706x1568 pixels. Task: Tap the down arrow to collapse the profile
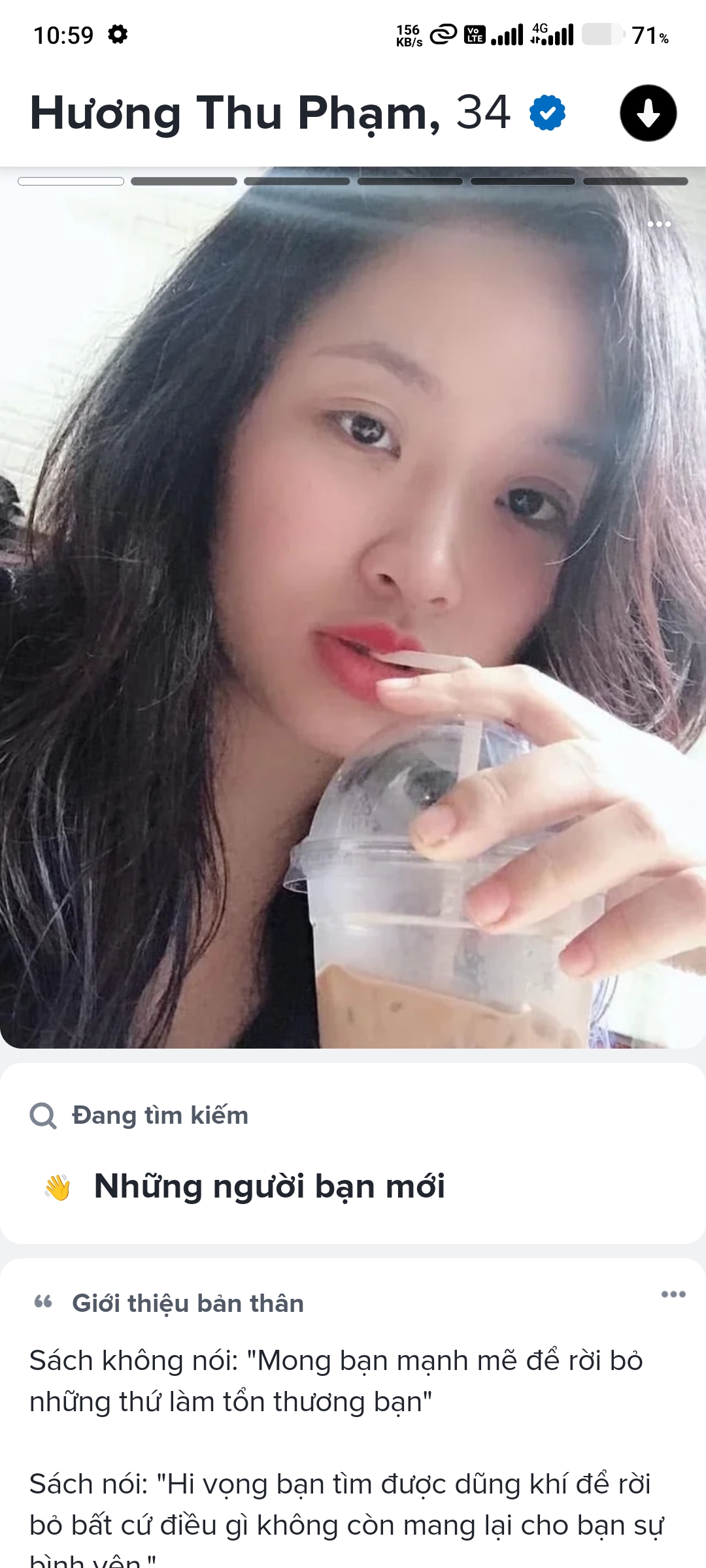[648, 114]
